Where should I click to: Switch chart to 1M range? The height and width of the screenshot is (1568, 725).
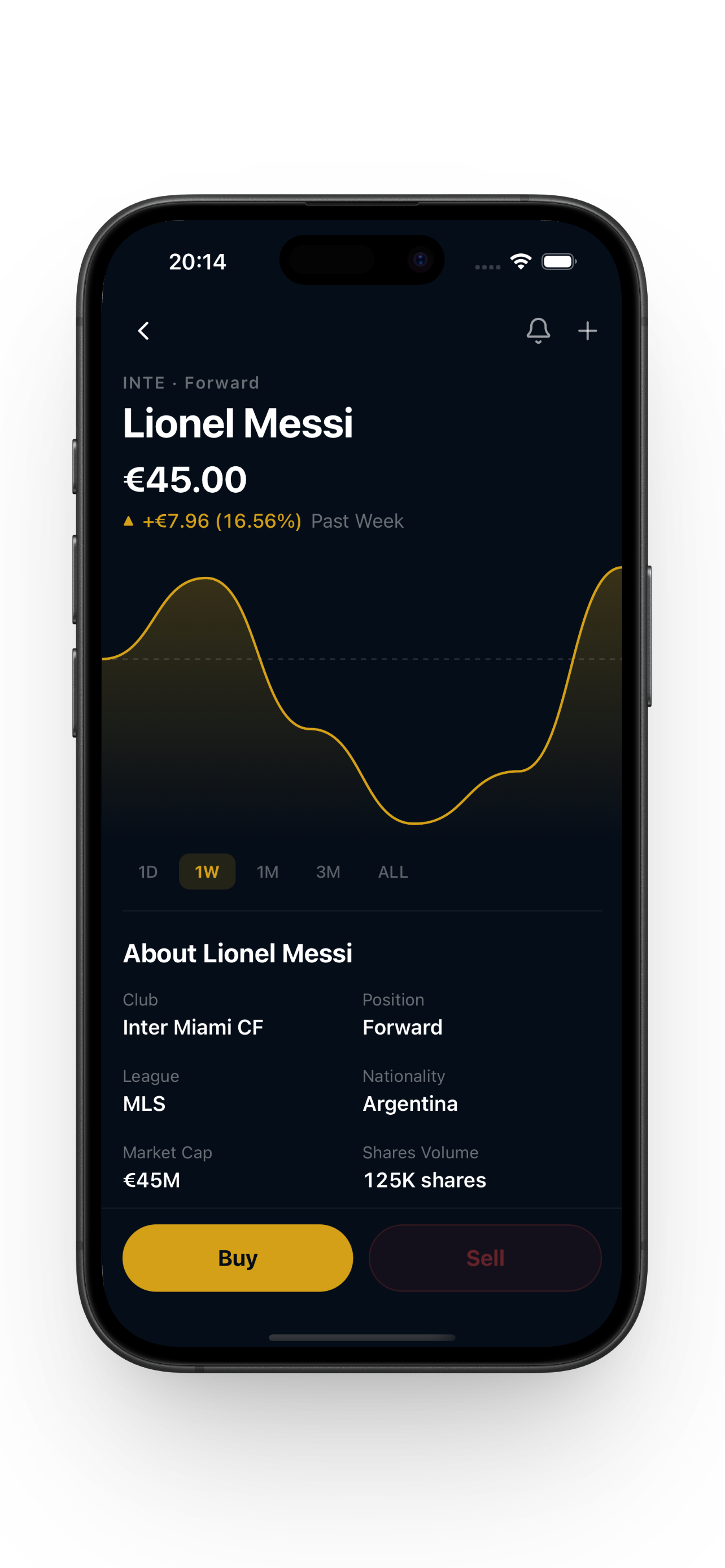pos(267,871)
